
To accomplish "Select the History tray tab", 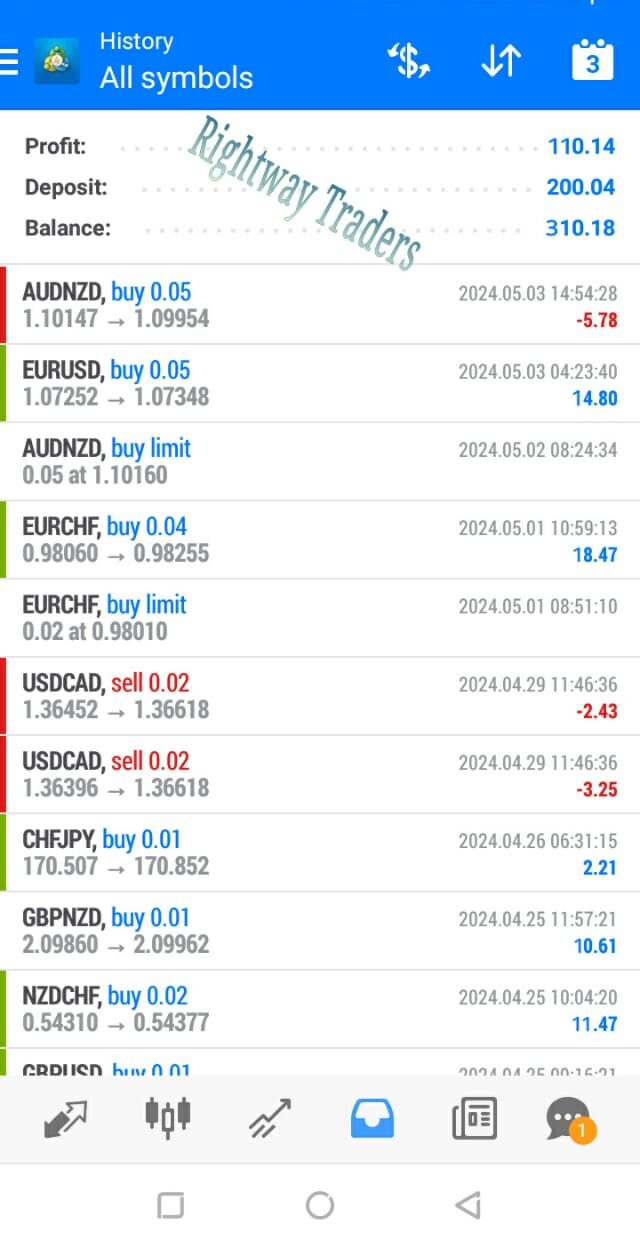I will (372, 1118).
